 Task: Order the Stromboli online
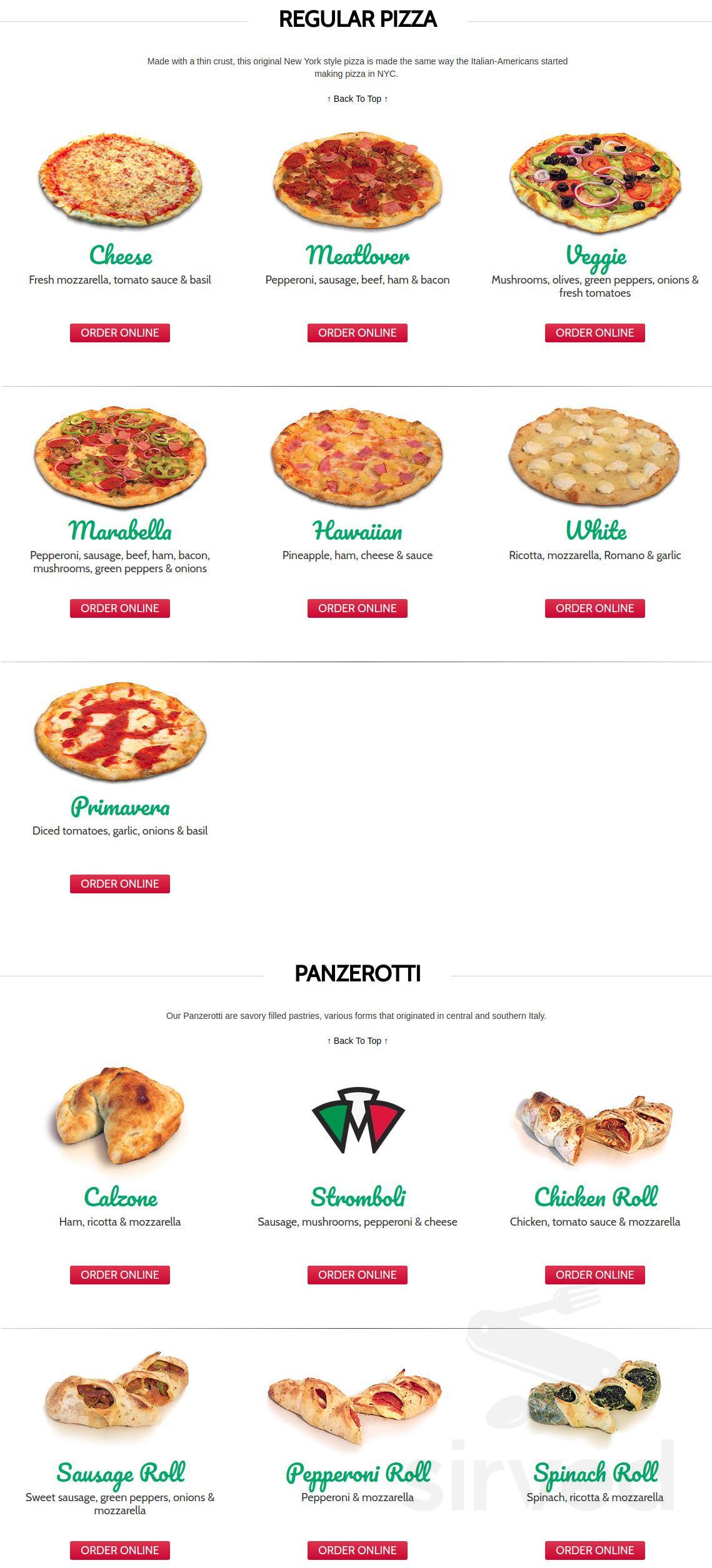(x=356, y=1274)
